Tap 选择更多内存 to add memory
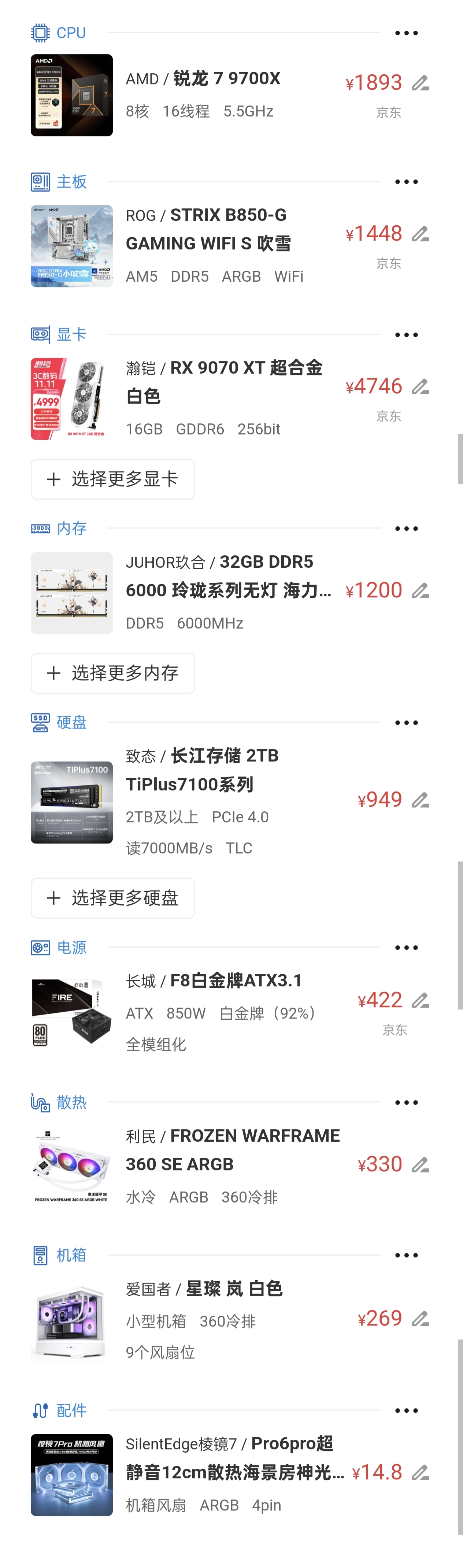The image size is (463, 1568). (113, 673)
